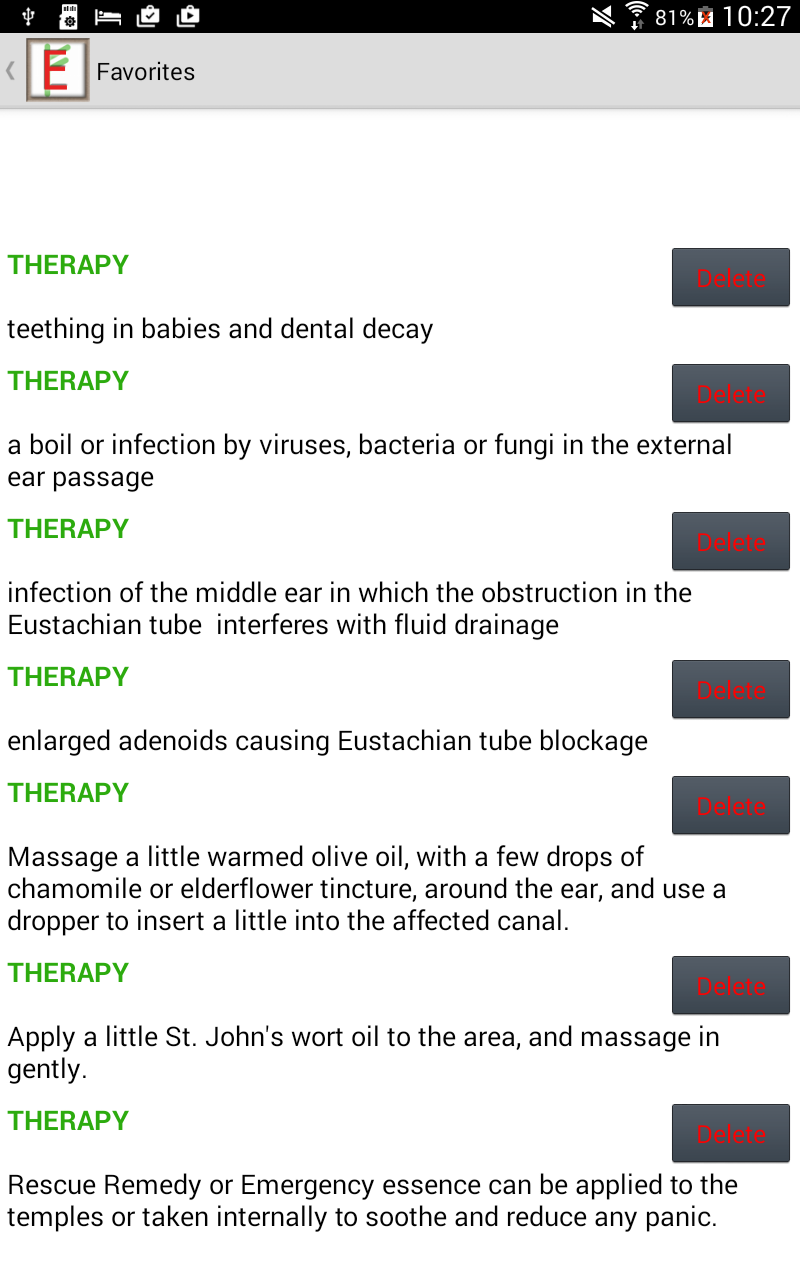Delete the Rescue Remedy therapy entry
800x1280 pixels.
(x=730, y=1134)
